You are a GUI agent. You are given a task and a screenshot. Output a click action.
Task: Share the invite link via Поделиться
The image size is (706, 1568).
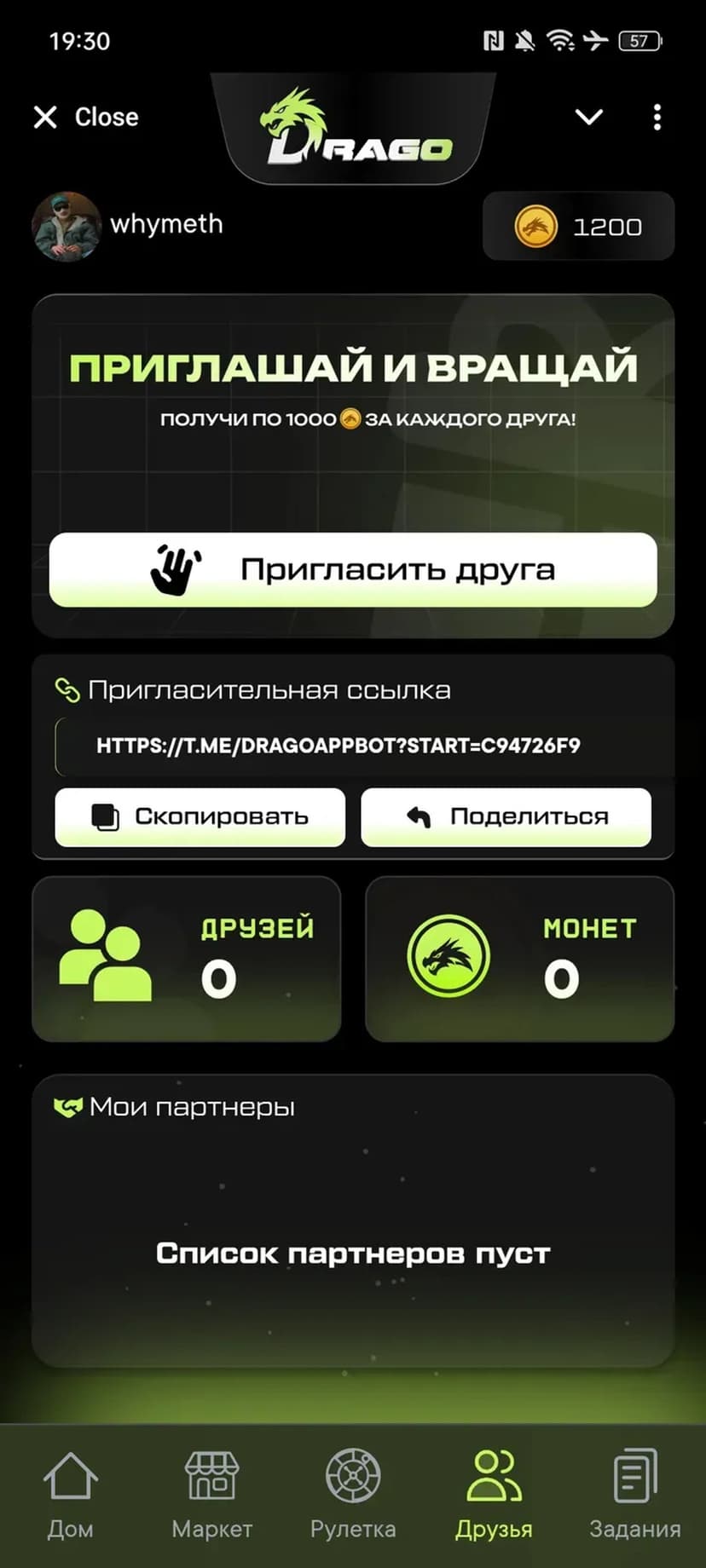(x=506, y=816)
